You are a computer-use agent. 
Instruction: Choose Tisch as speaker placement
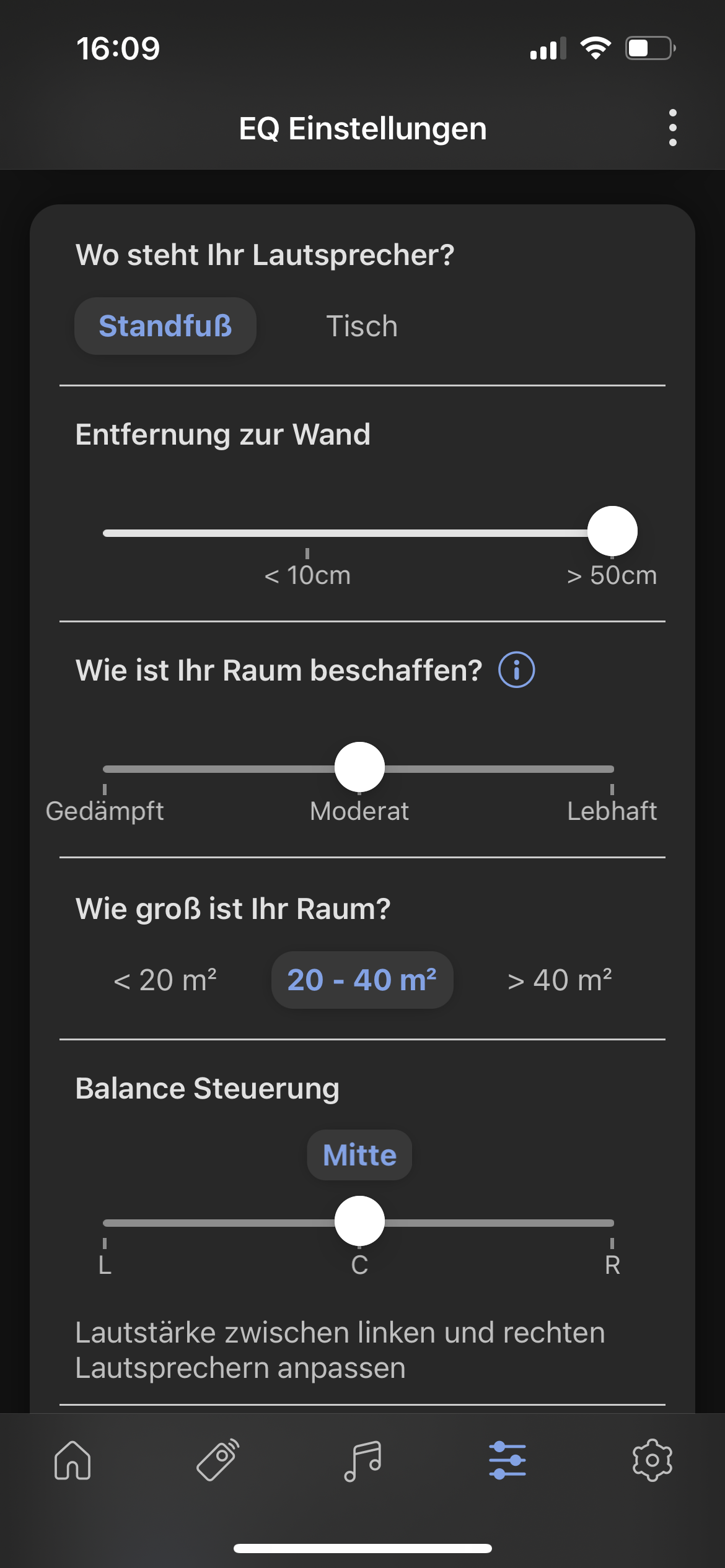tap(362, 326)
